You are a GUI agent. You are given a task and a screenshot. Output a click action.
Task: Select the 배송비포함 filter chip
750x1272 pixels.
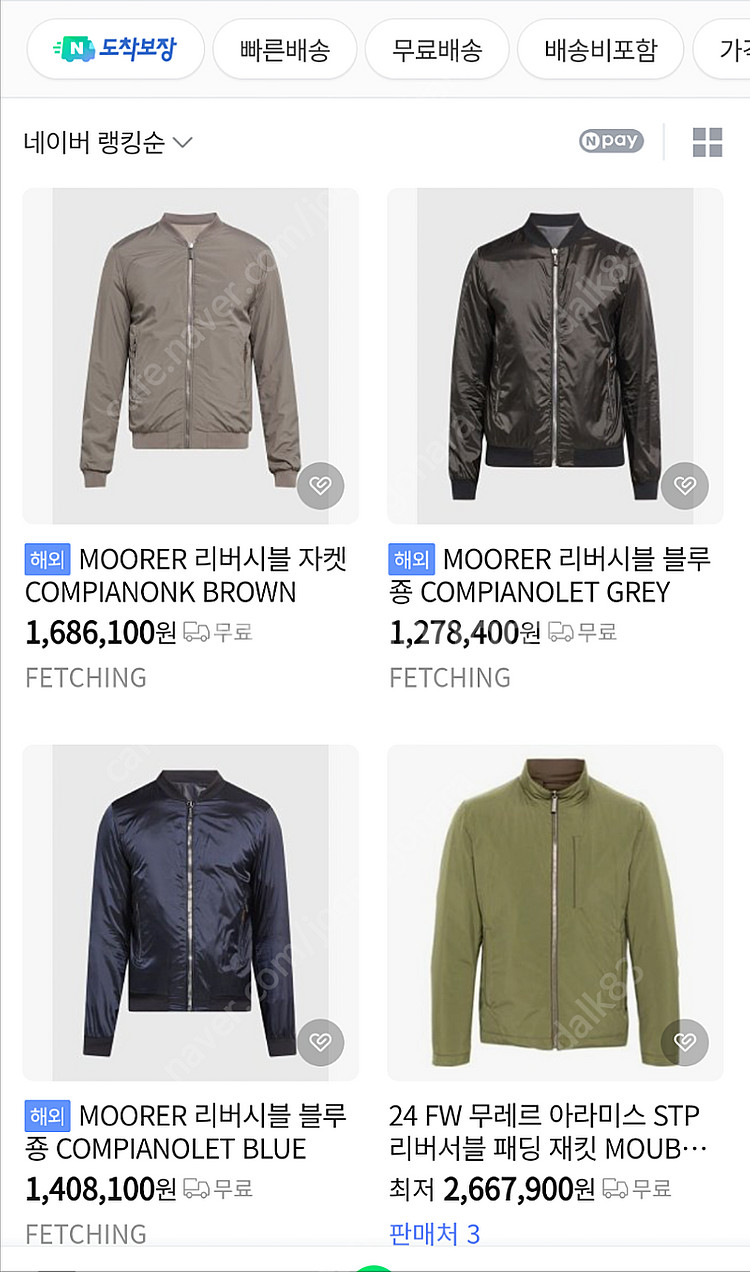pyautogui.click(x=601, y=49)
